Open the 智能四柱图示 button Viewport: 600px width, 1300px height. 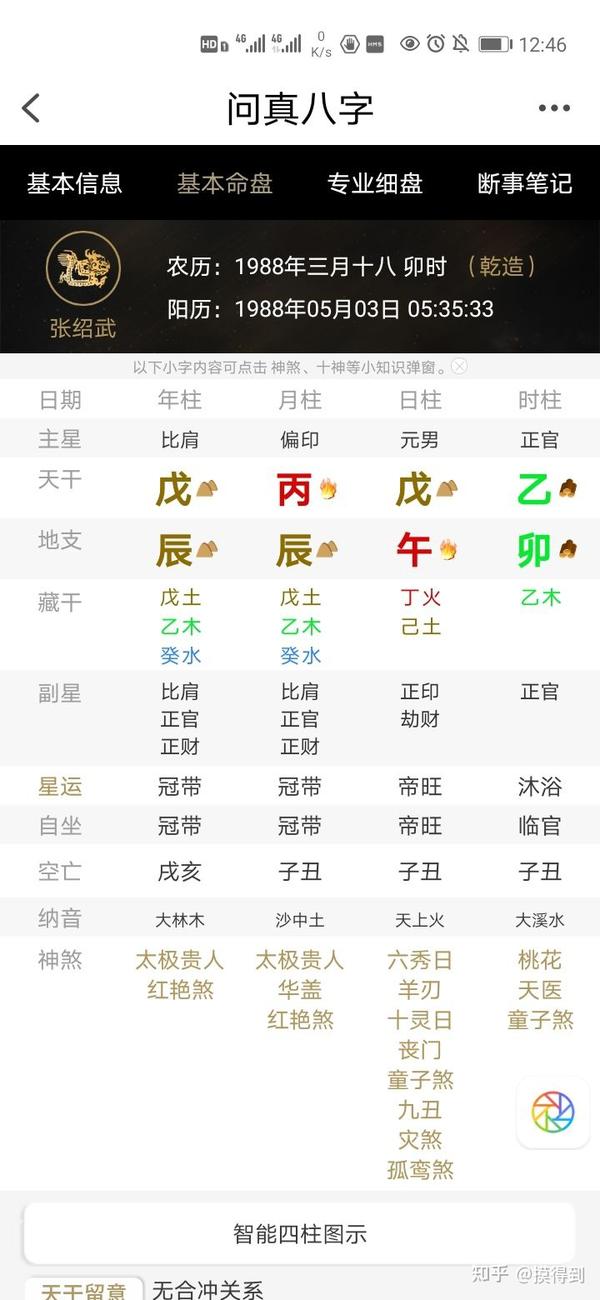click(x=300, y=1233)
